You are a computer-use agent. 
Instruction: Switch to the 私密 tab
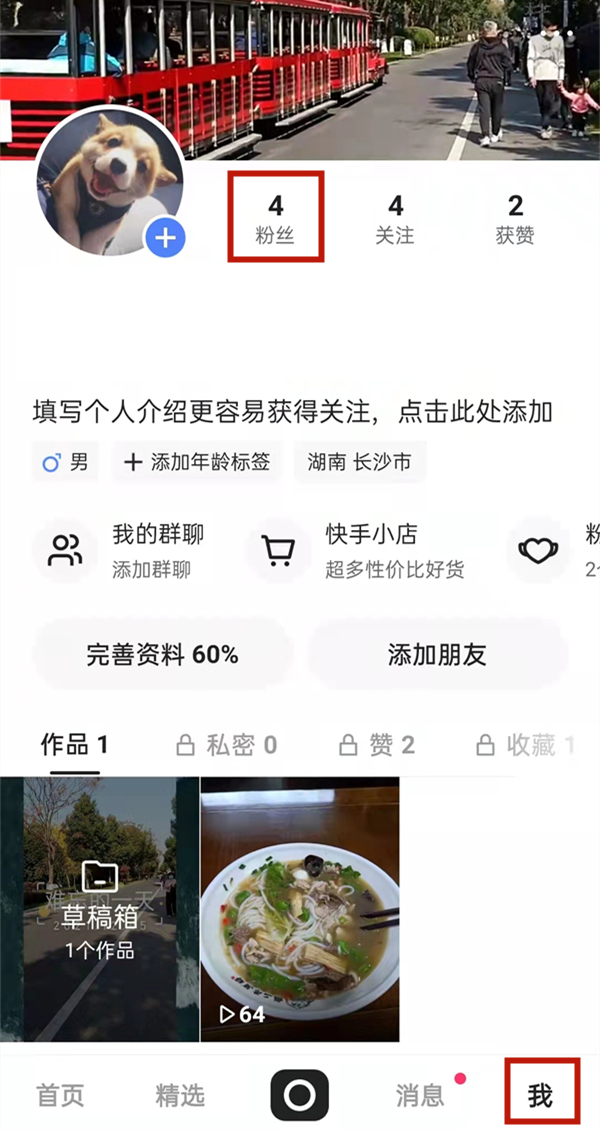click(x=227, y=744)
